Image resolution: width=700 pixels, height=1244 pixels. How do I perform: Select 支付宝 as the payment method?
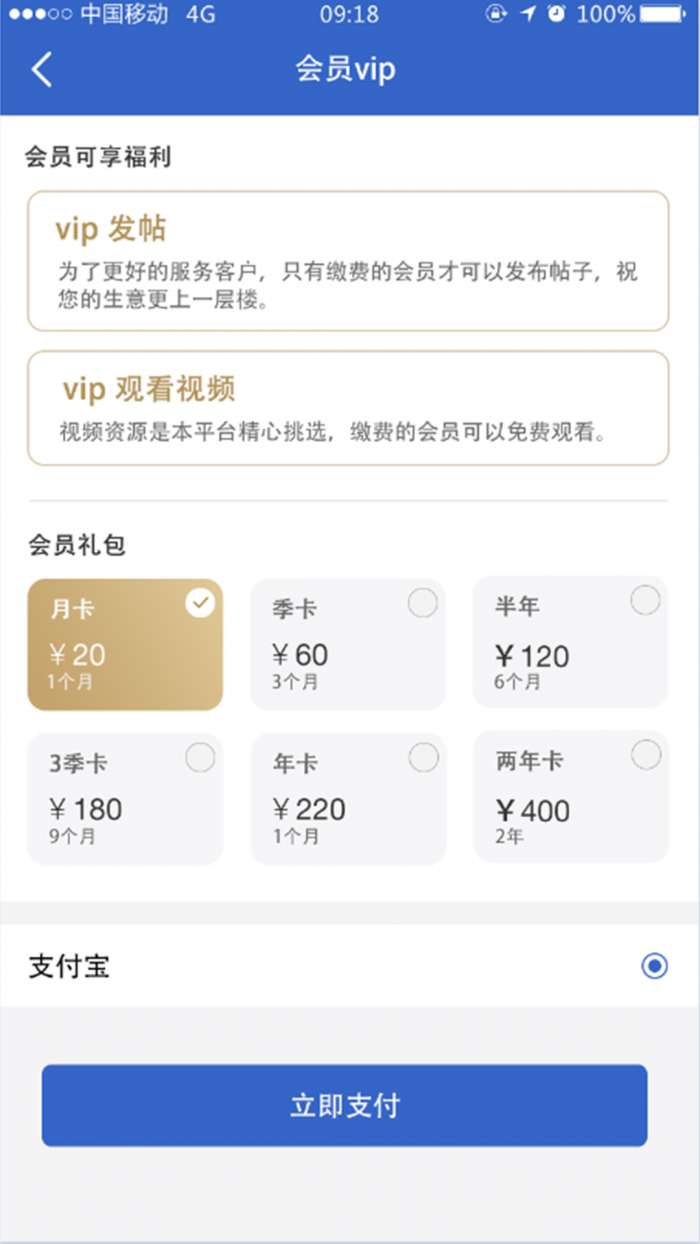coord(654,966)
